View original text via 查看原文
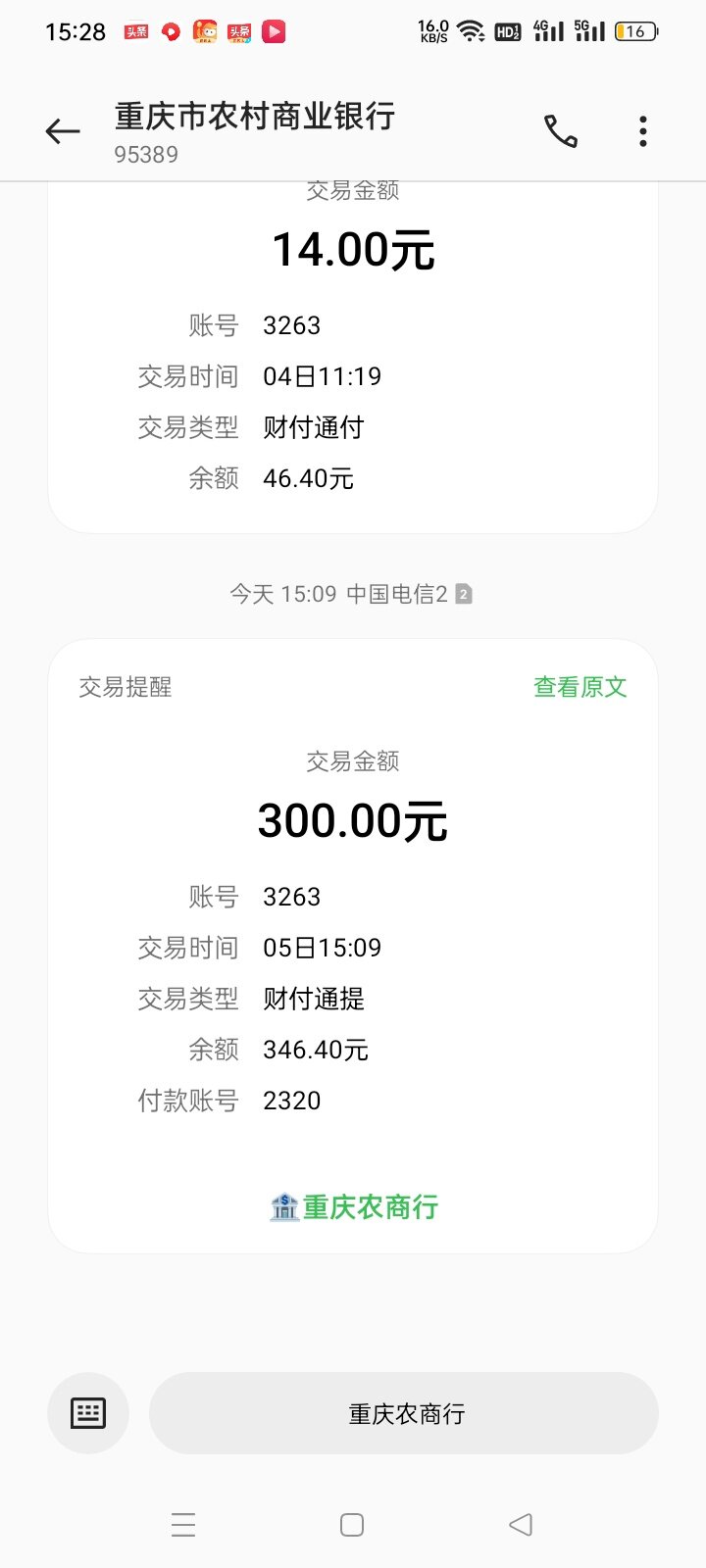 click(580, 687)
